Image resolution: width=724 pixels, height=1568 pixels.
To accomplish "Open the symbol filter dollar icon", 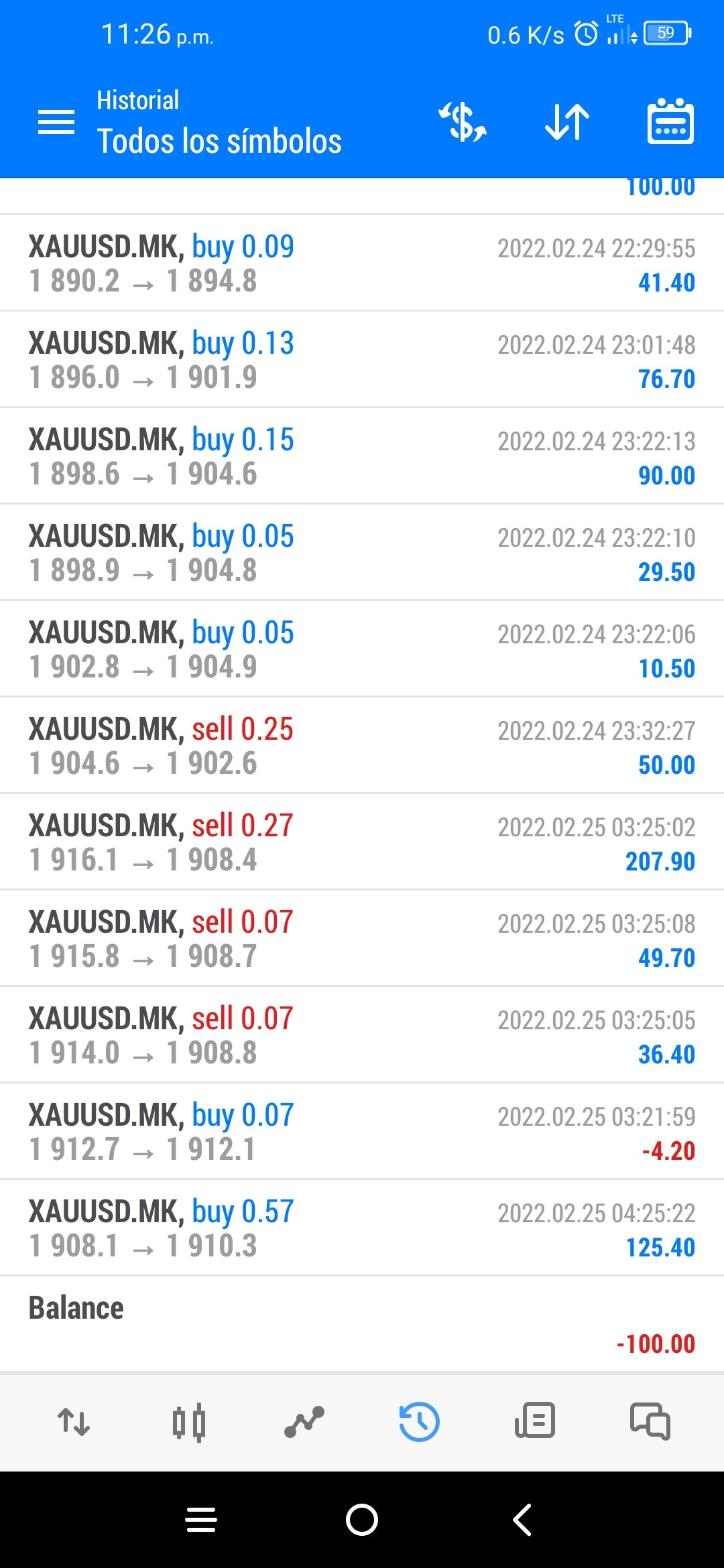I will (463, 122).
